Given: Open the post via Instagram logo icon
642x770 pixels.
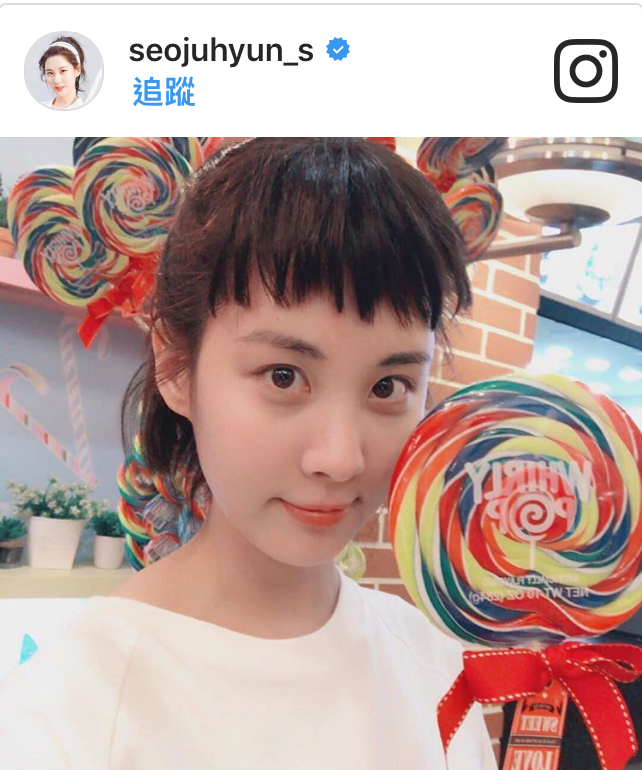Looking at the screenshot, I should tap(585, 70).
